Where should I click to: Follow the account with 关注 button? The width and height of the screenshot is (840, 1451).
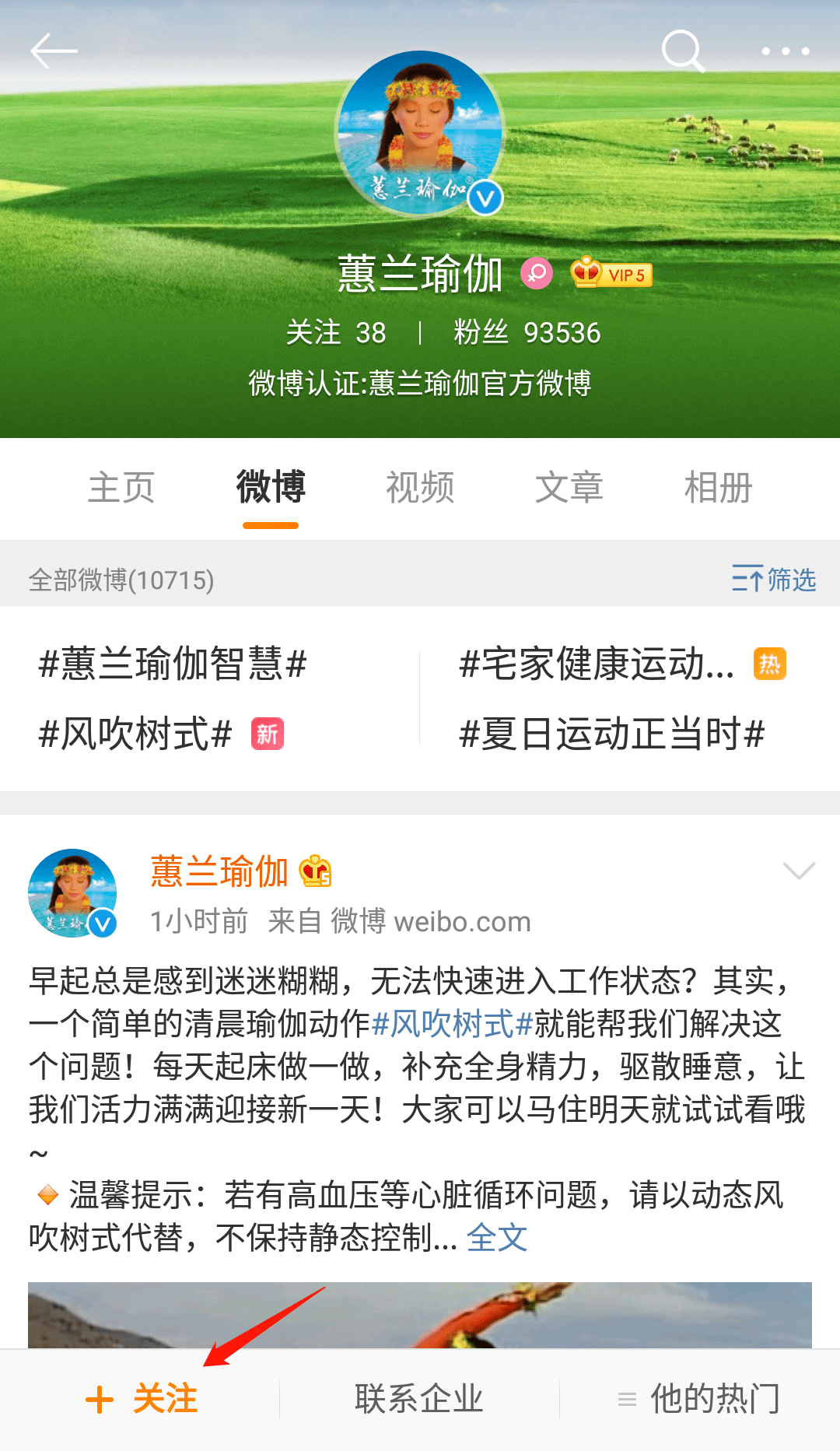coord(142,1399)
